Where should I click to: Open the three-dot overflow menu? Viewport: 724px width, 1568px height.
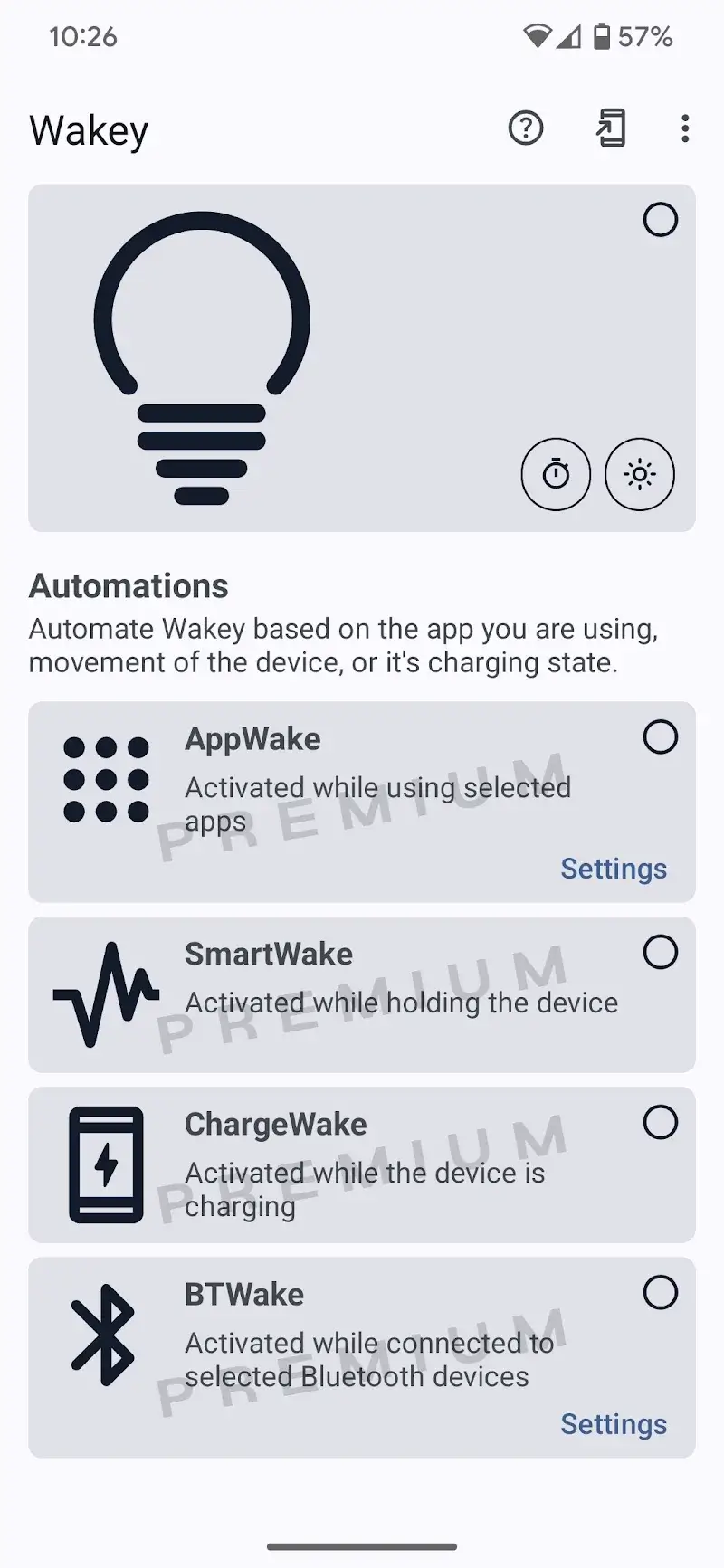click(685, 128)
